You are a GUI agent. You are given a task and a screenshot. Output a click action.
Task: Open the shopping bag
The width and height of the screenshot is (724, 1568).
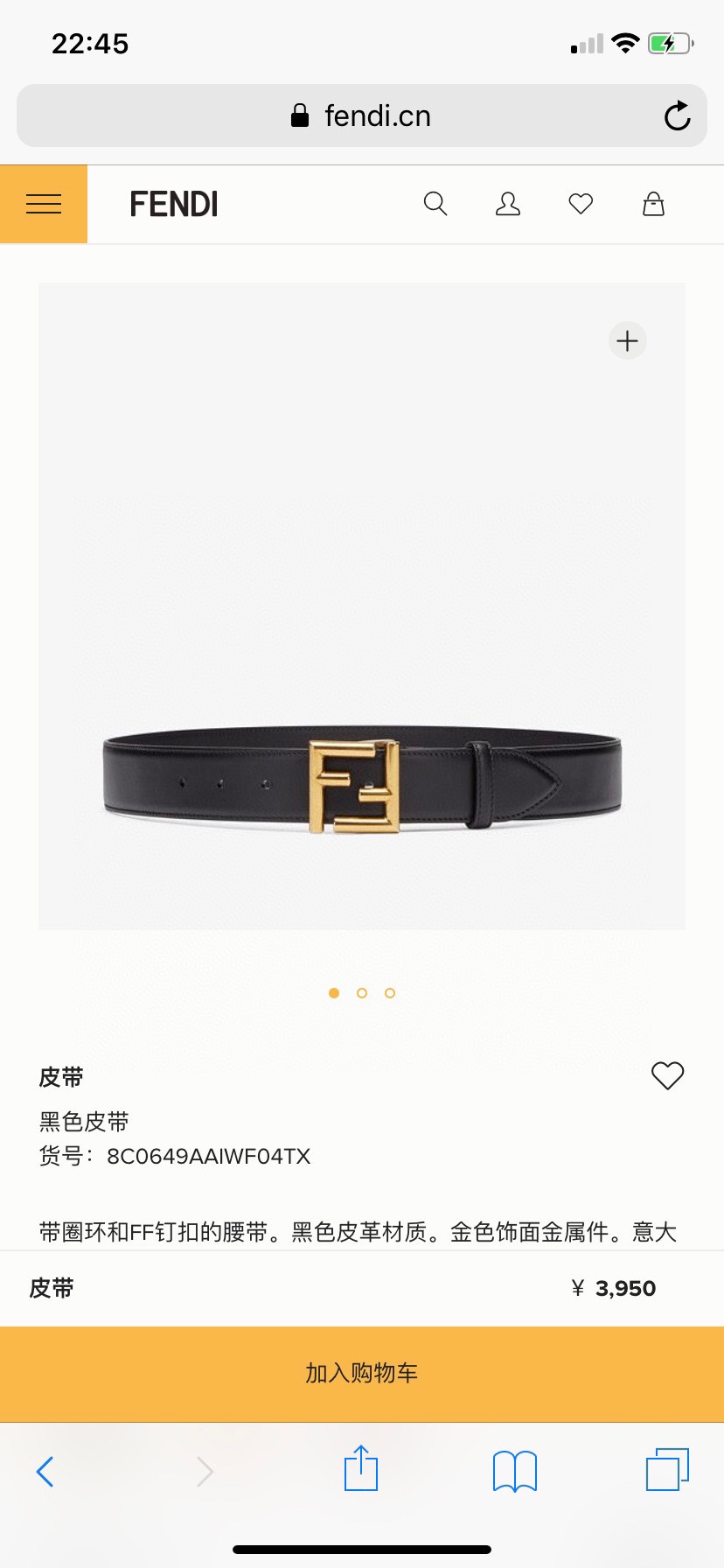point(653,204)
